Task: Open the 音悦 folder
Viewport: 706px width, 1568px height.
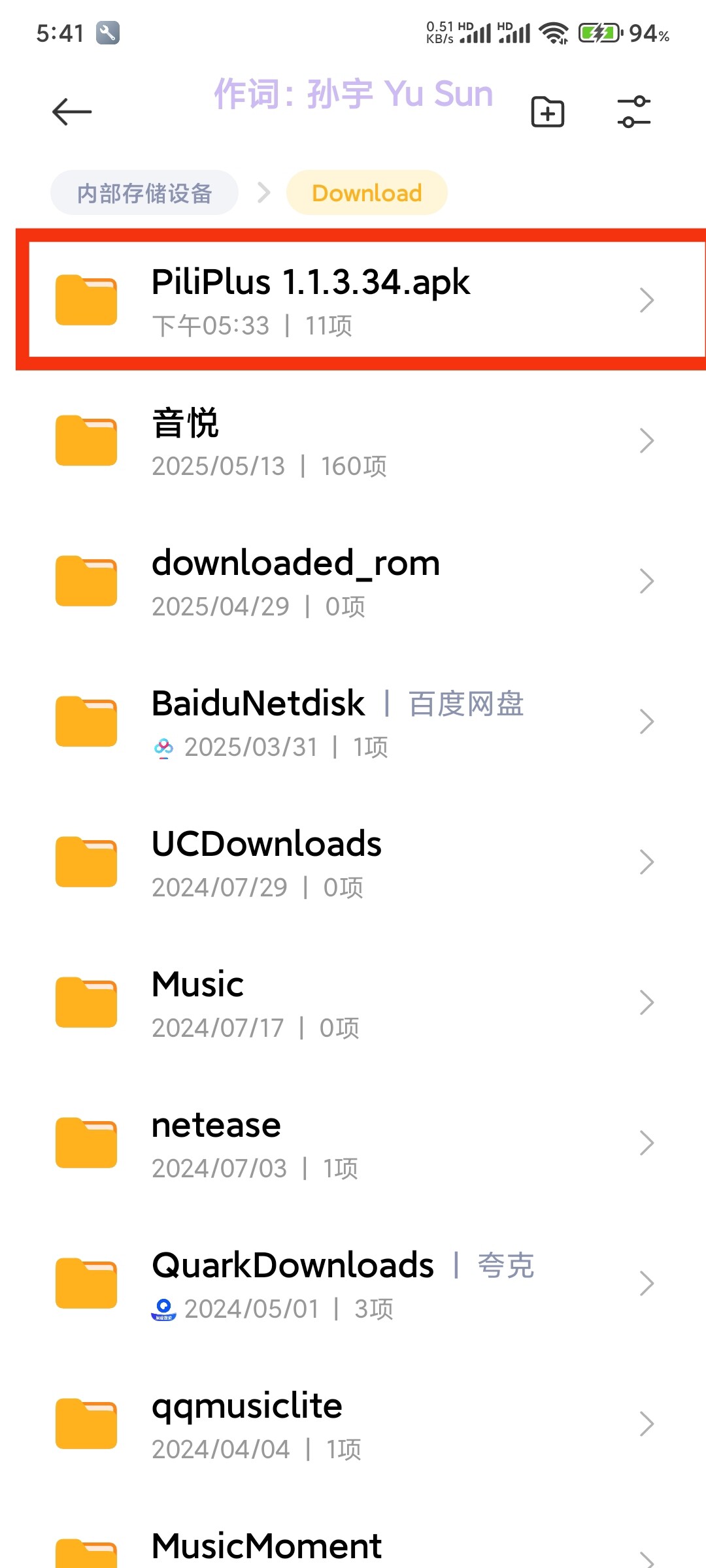Action: click(353, 441)
